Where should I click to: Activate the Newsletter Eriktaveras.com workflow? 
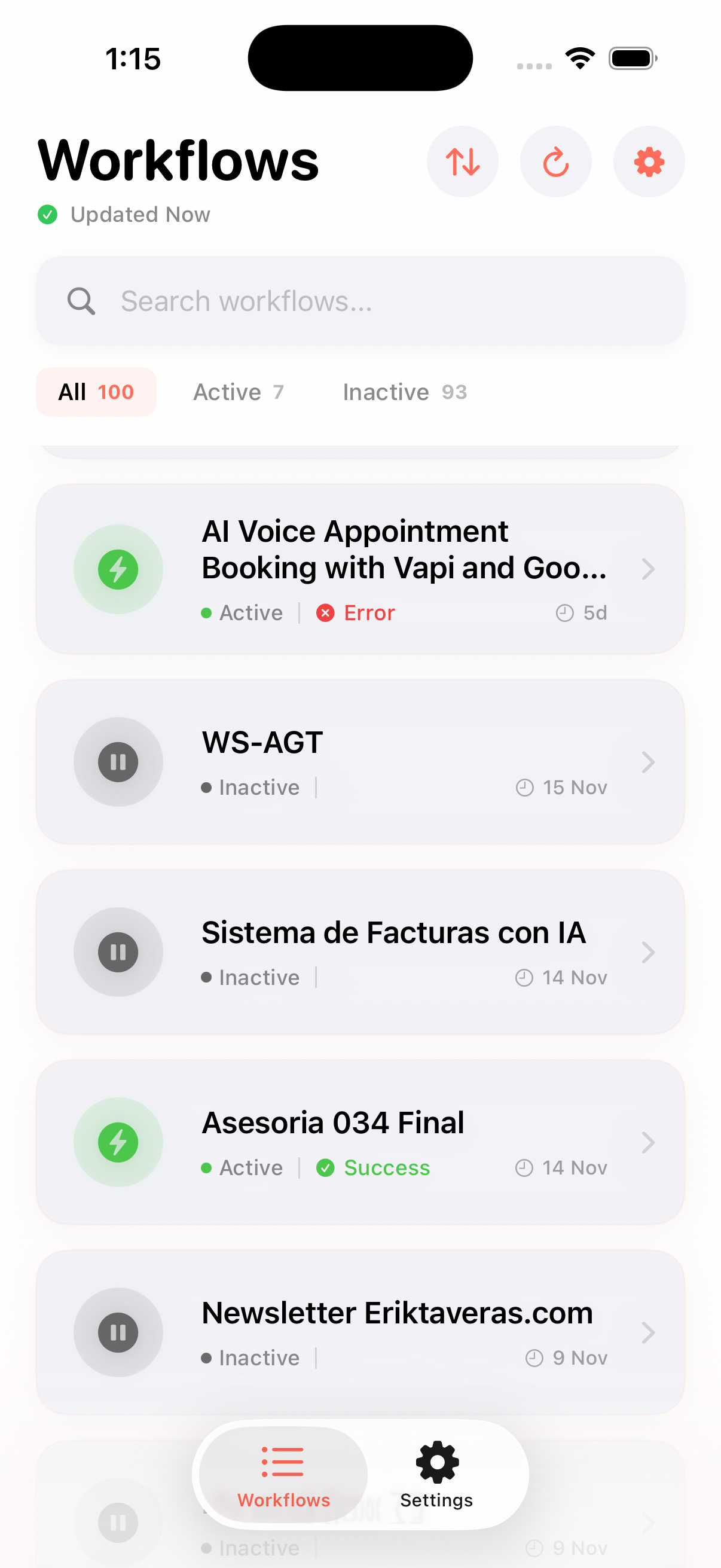coord(118,1332)
